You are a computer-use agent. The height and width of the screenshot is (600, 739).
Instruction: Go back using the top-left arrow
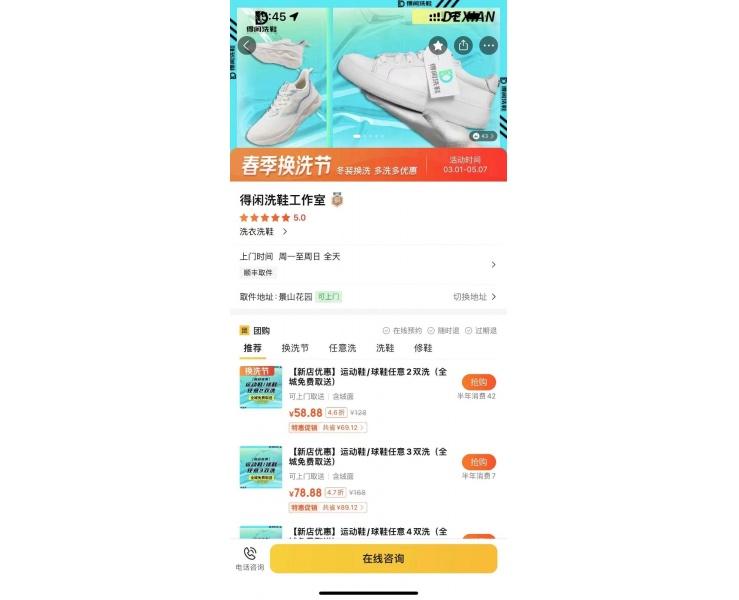point(246,45)
